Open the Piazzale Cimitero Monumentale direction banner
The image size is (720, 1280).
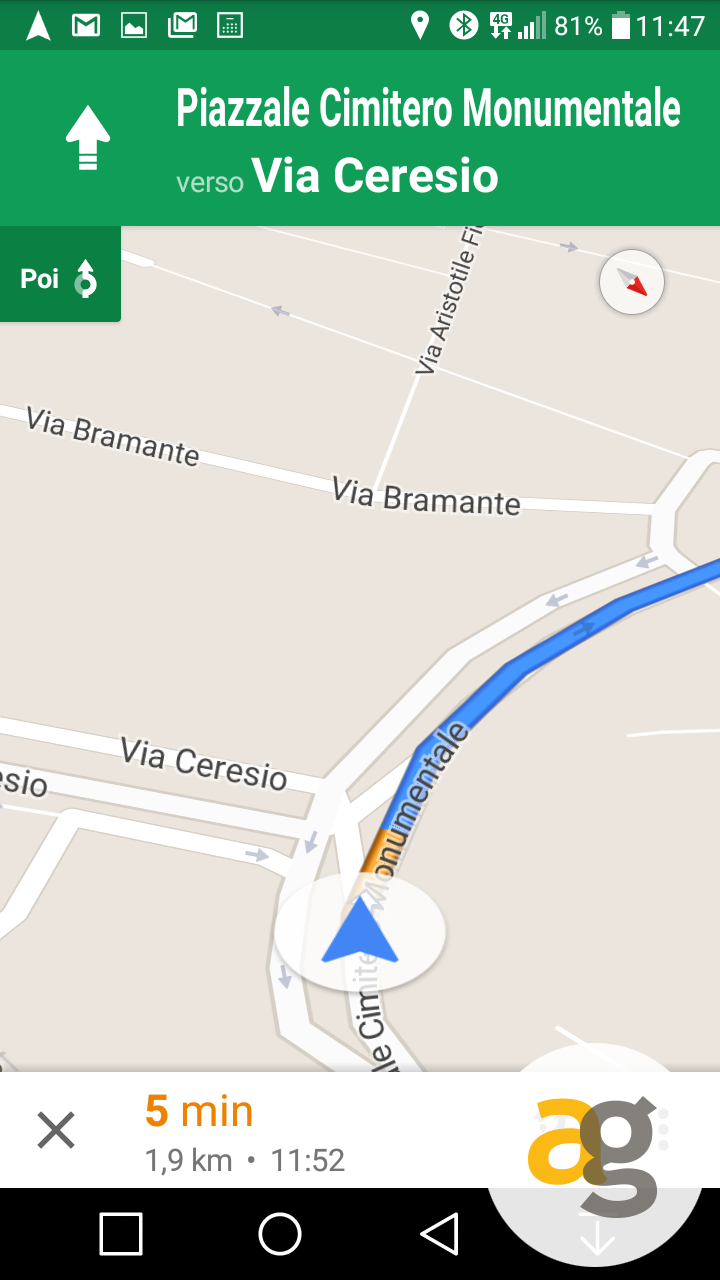[400, 140]
